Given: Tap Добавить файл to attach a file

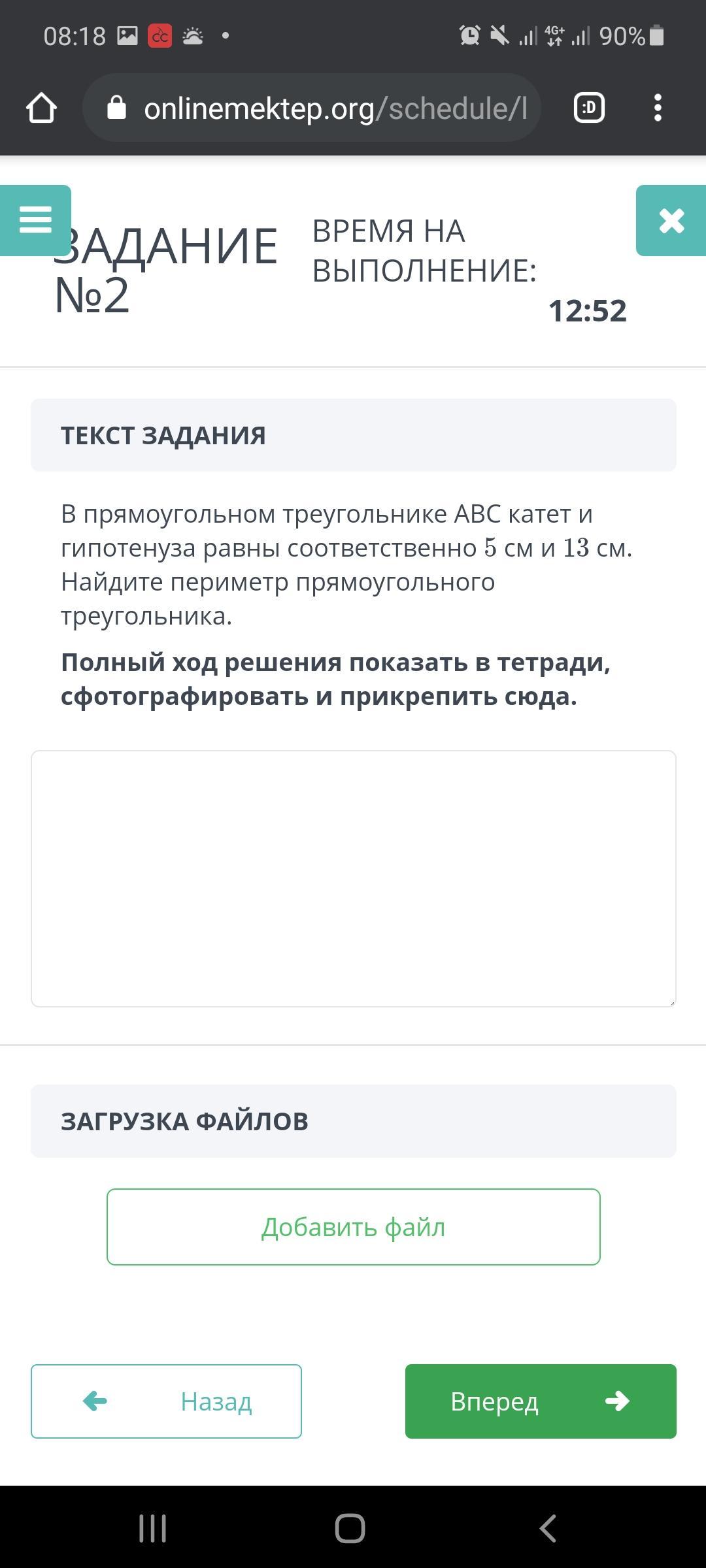Looking at the screenshot, I should click(353, 1227).
